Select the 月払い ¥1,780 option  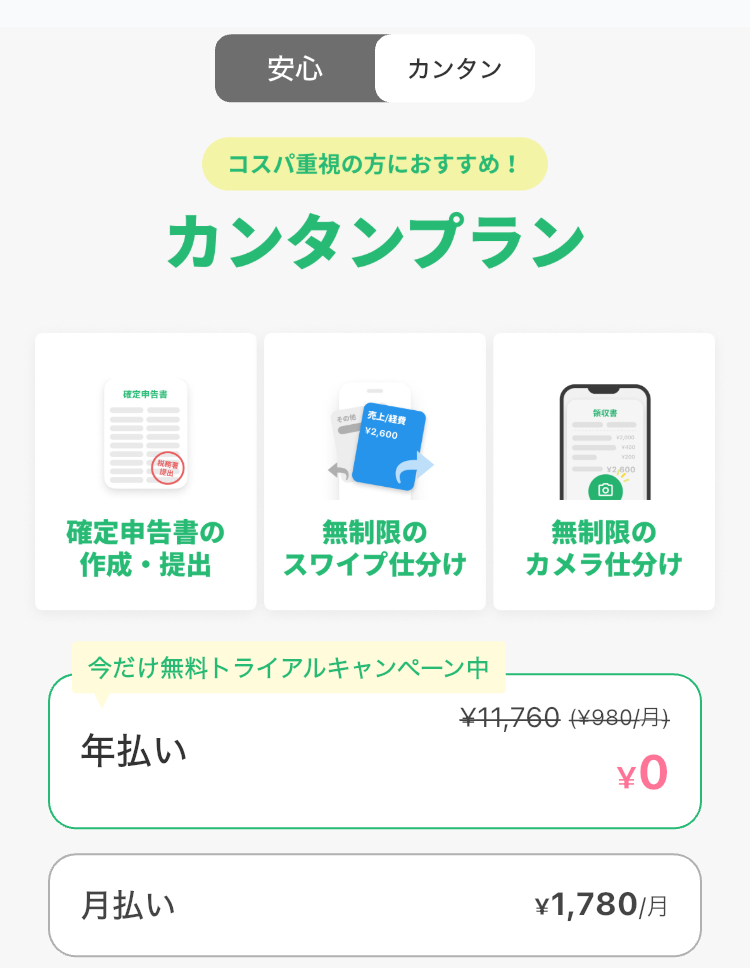pyautogui.click(x=374, y=905)
